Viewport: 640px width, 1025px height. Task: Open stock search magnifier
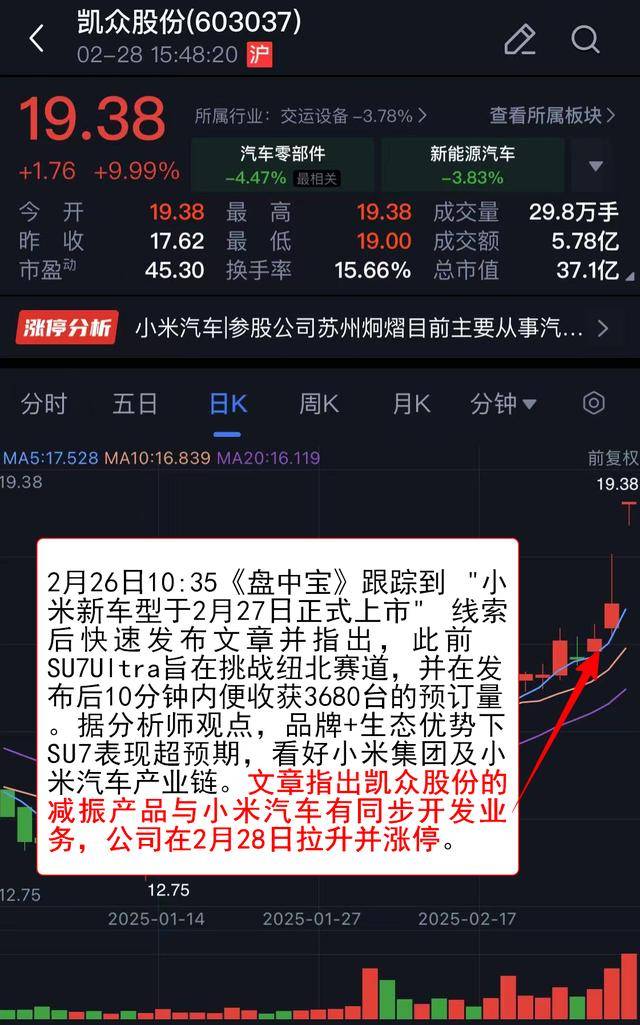[x=585, y=39]
